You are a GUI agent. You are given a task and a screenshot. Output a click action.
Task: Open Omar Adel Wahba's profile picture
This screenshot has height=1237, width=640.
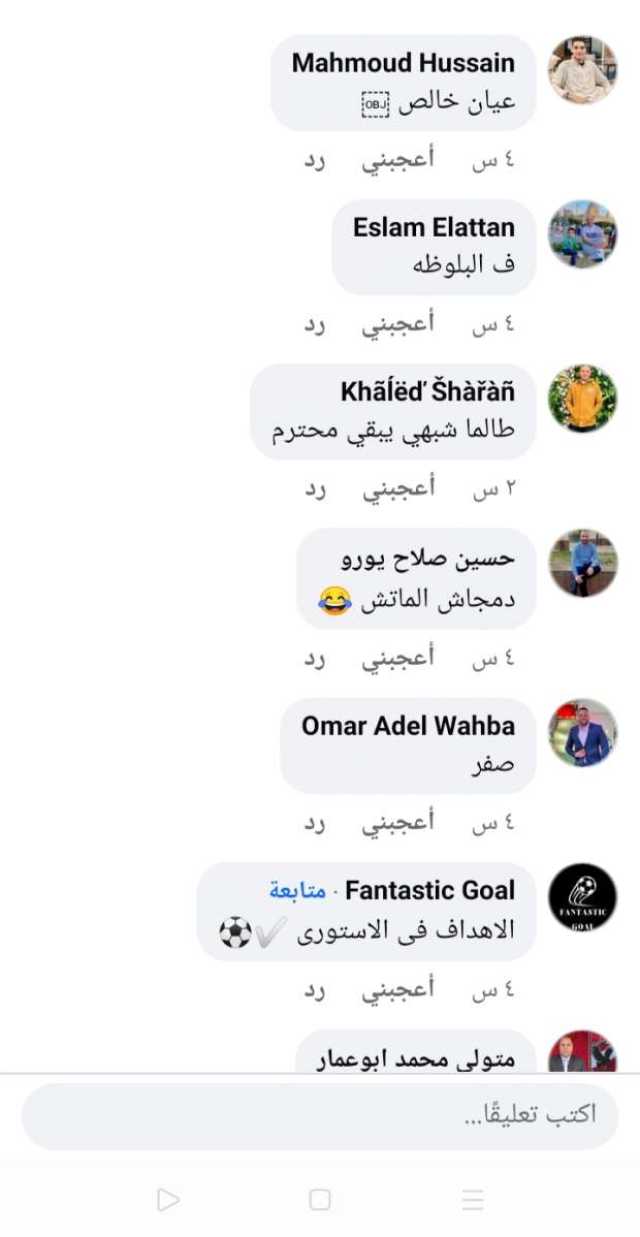coord(582,732)
